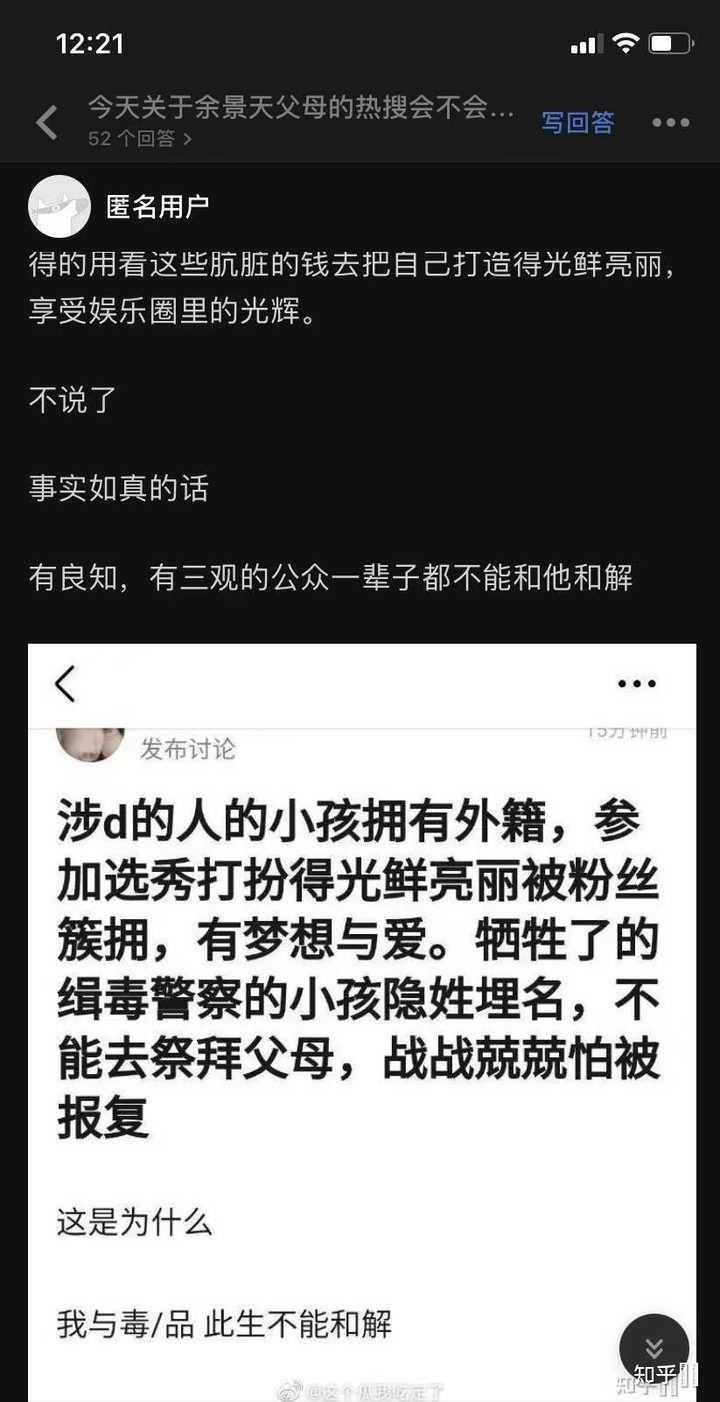This screenshot has width=720, height=1402.
Task: View the embedded Weibo screenshot image
Action: [x=361, y=1000]
